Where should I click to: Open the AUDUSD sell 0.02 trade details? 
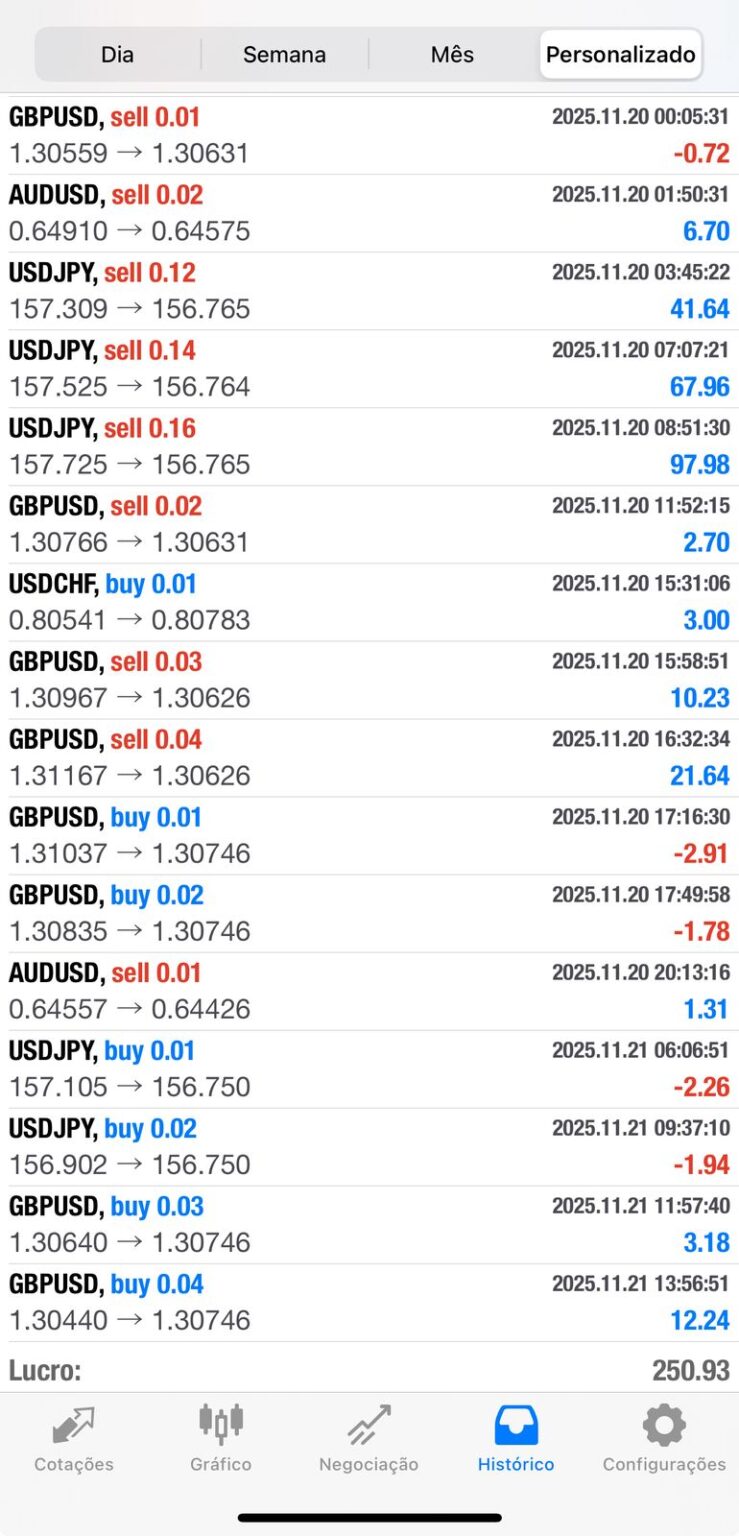click(369, 213)
